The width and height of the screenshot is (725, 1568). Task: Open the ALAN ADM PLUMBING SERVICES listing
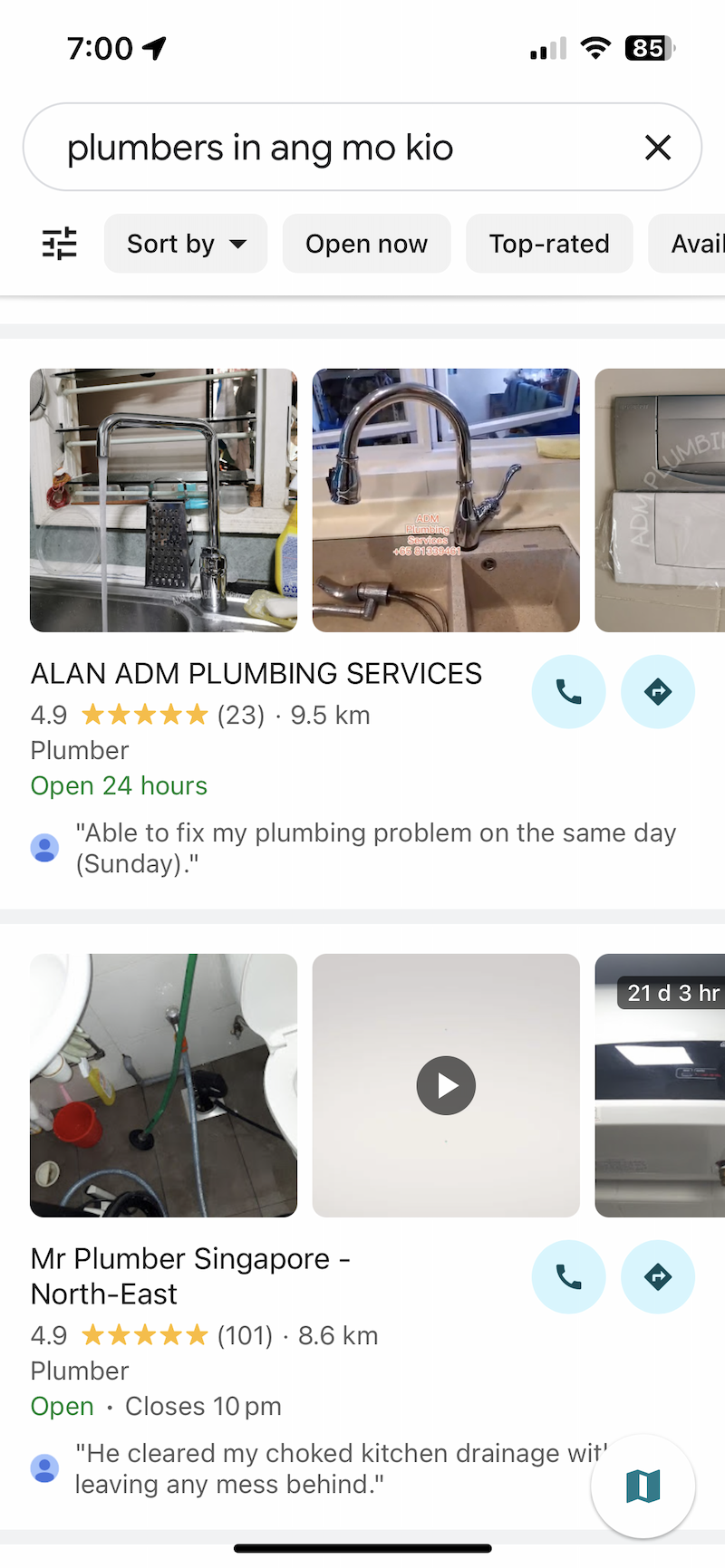pyautogui.click(x=256, y=674)
